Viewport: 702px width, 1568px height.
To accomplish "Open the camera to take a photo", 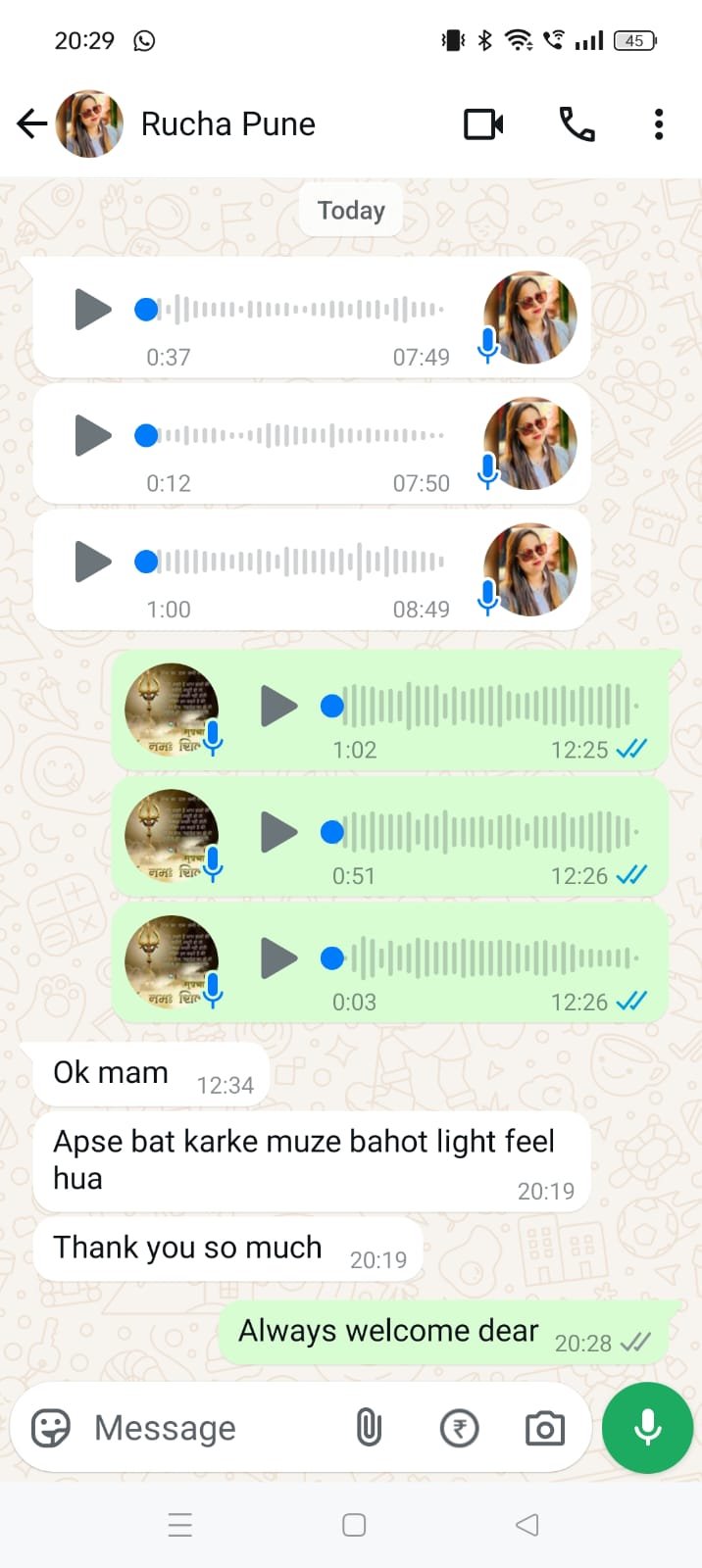I will [545, 1428].
